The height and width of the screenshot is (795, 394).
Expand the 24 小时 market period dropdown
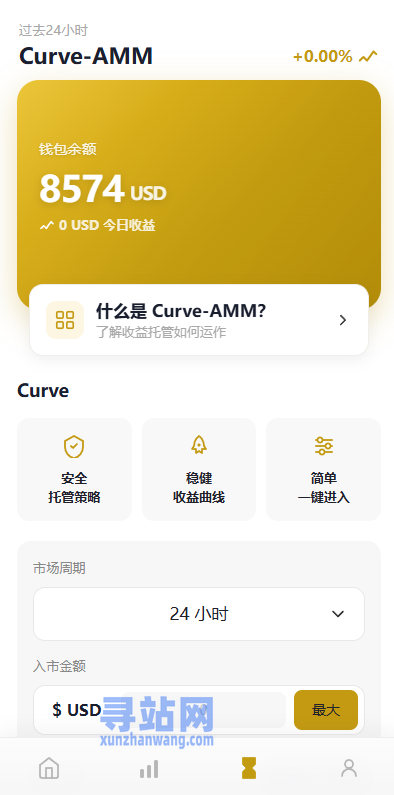pyautogui.click(x=199, y=614)
